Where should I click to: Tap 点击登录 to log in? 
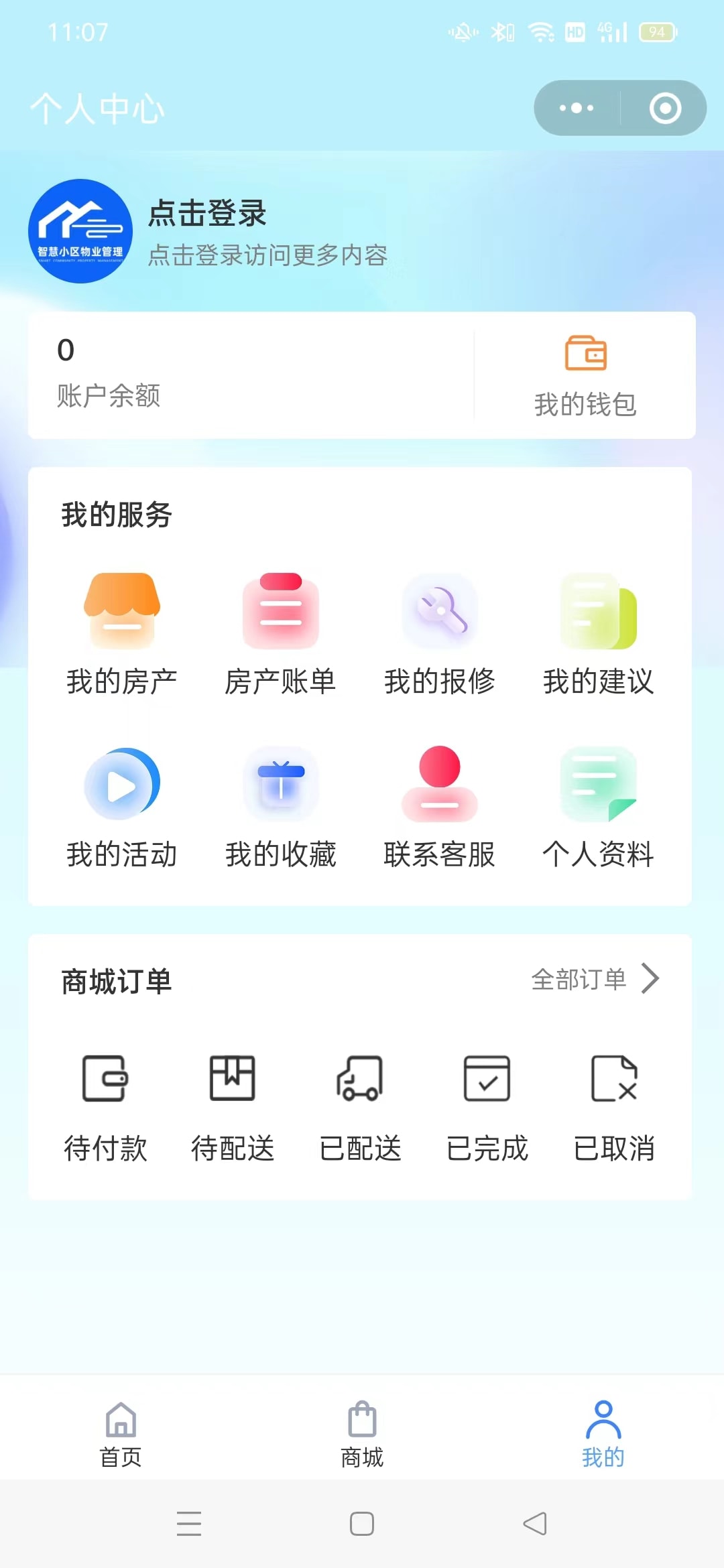click(x=207, y=214)
